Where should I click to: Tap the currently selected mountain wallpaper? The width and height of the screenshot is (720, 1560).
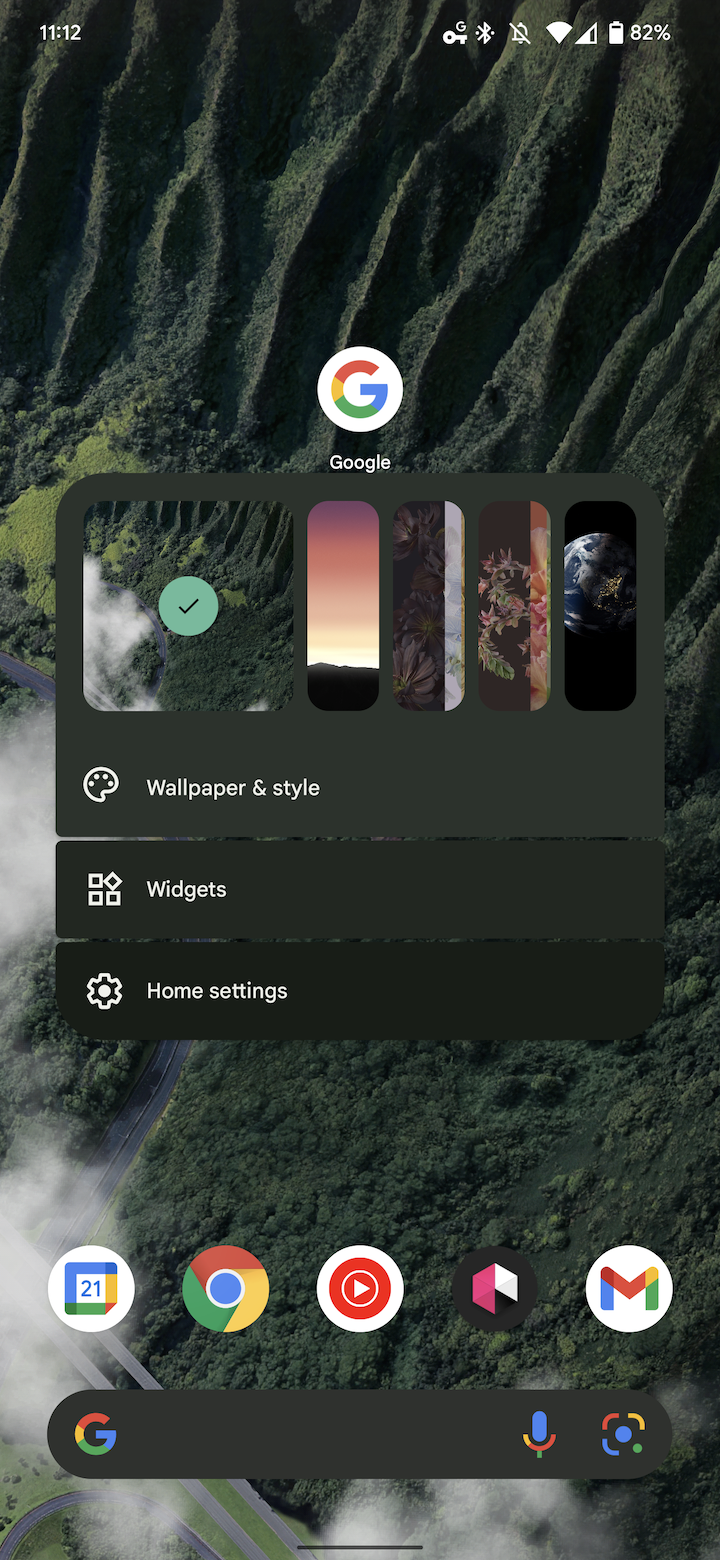click(x=188, y=605)
